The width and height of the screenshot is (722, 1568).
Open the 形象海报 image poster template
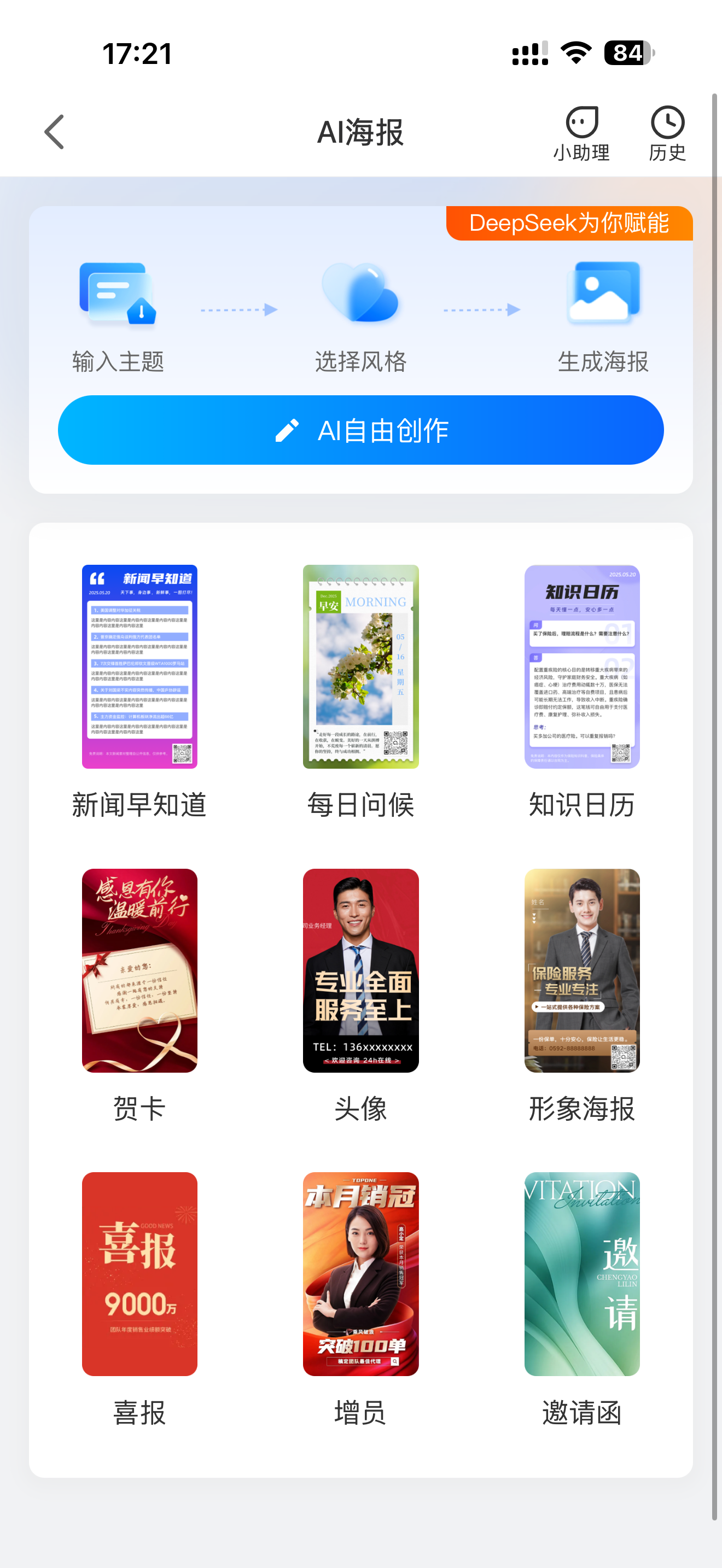point(581,971)
